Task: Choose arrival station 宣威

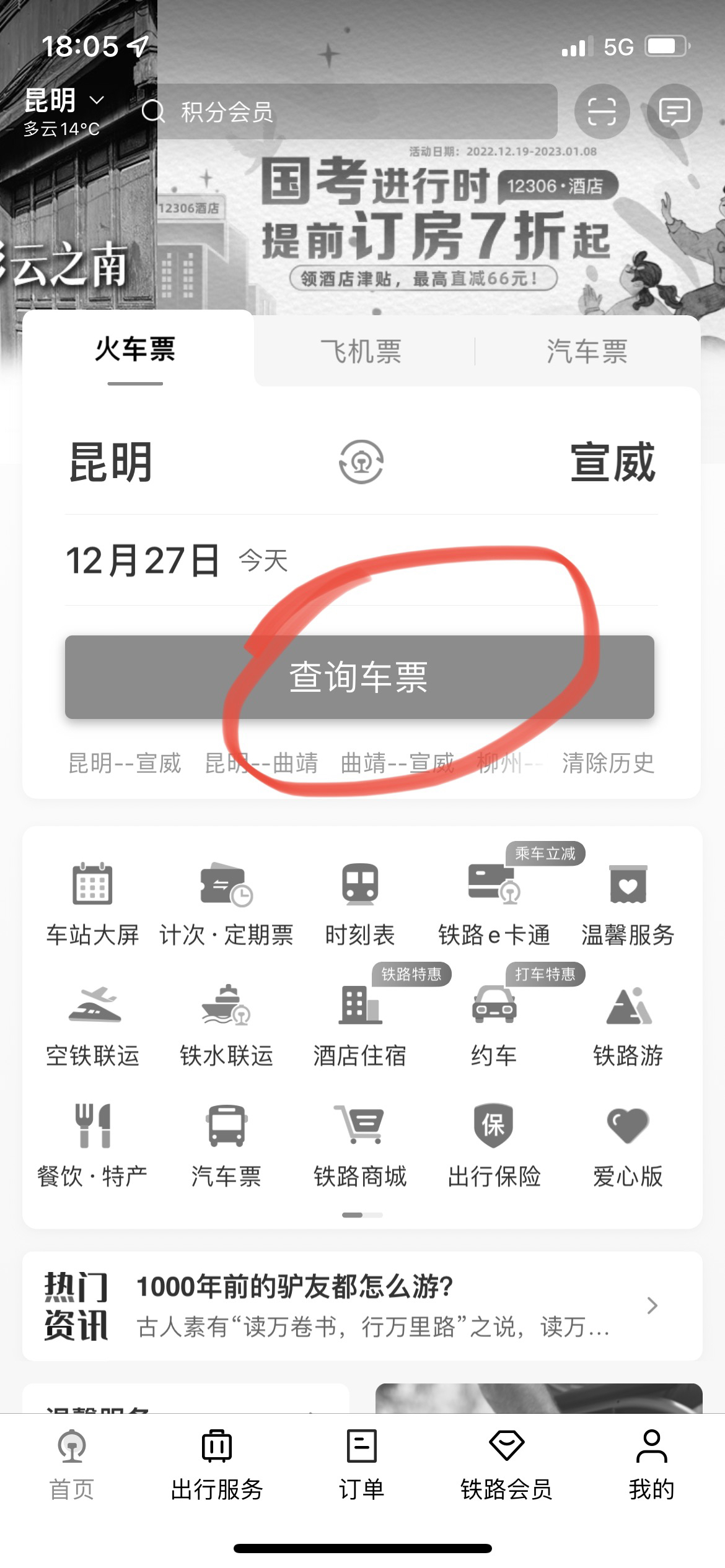Action: point(613,462)
